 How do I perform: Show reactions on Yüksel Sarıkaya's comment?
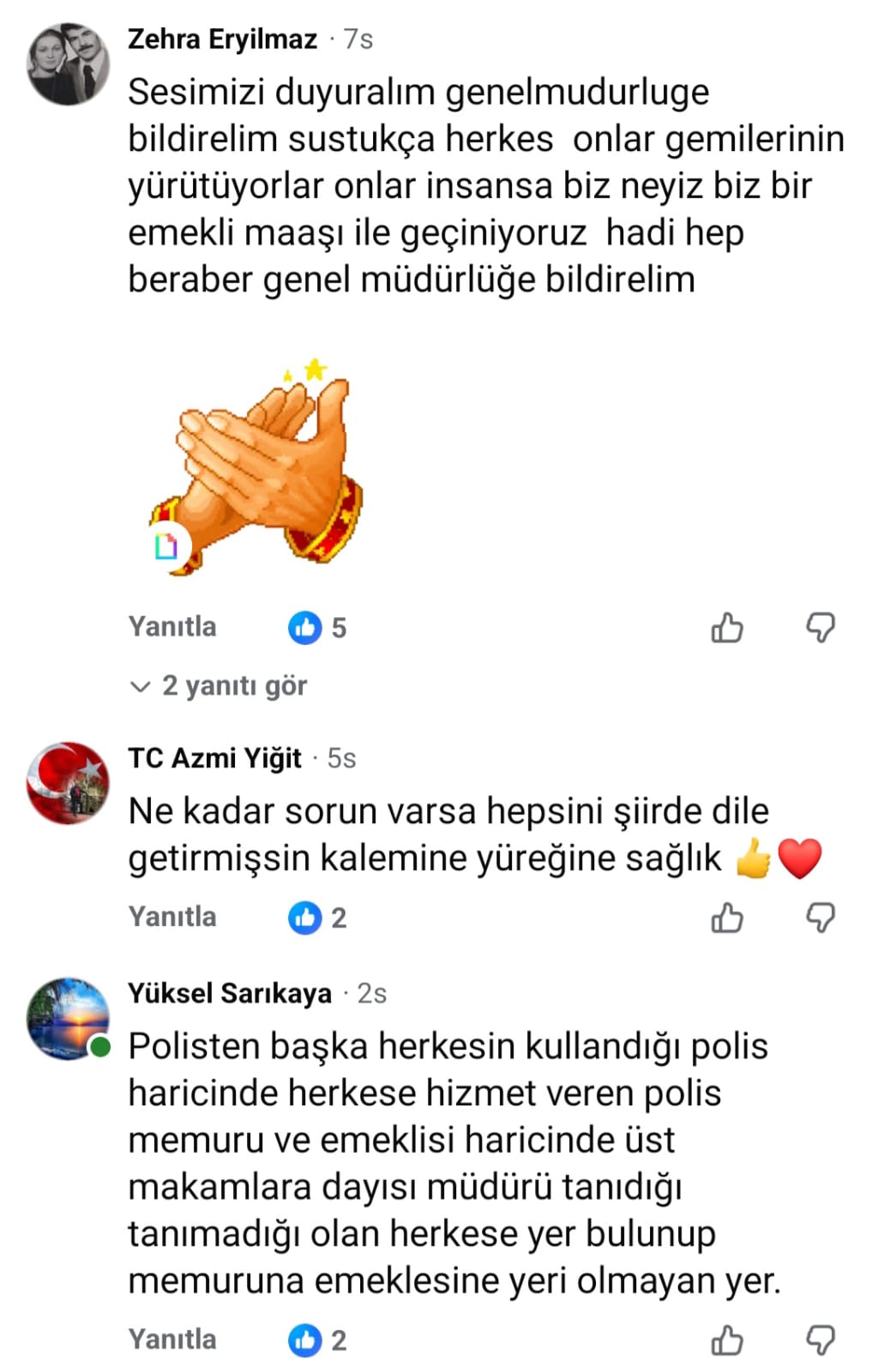click(x=317, y=1340)
